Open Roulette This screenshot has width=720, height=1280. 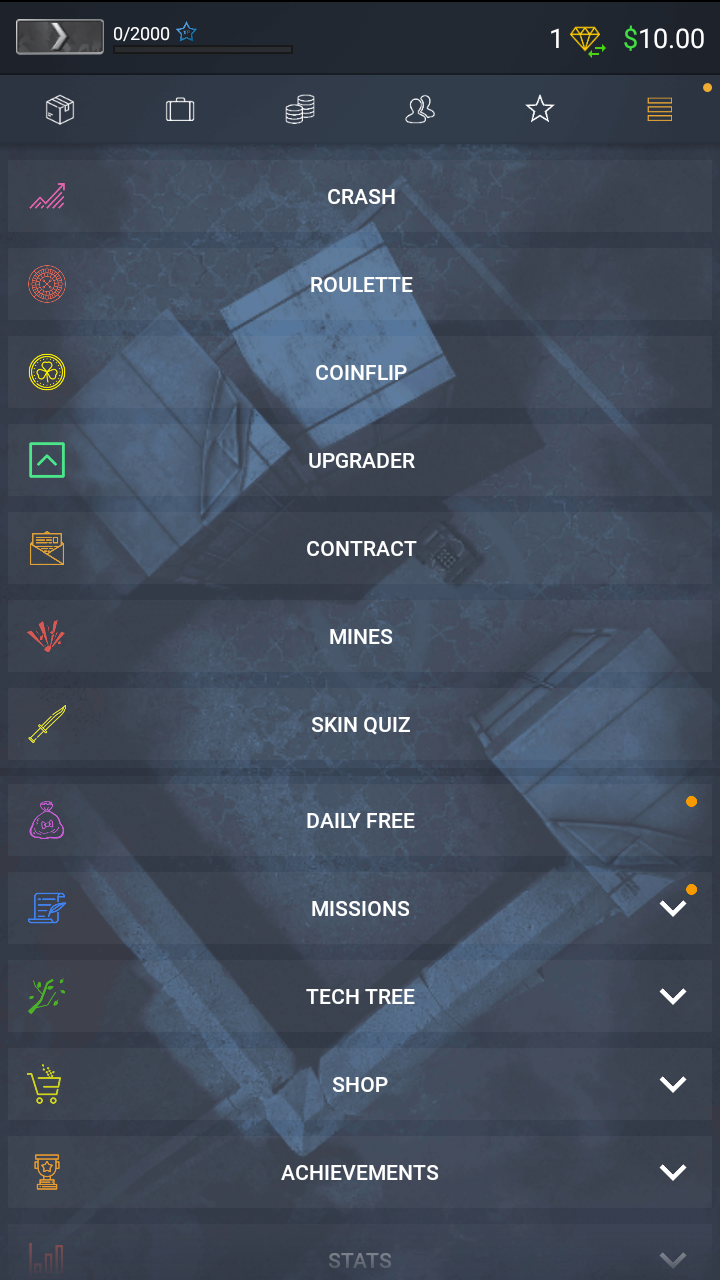point(360,285)
